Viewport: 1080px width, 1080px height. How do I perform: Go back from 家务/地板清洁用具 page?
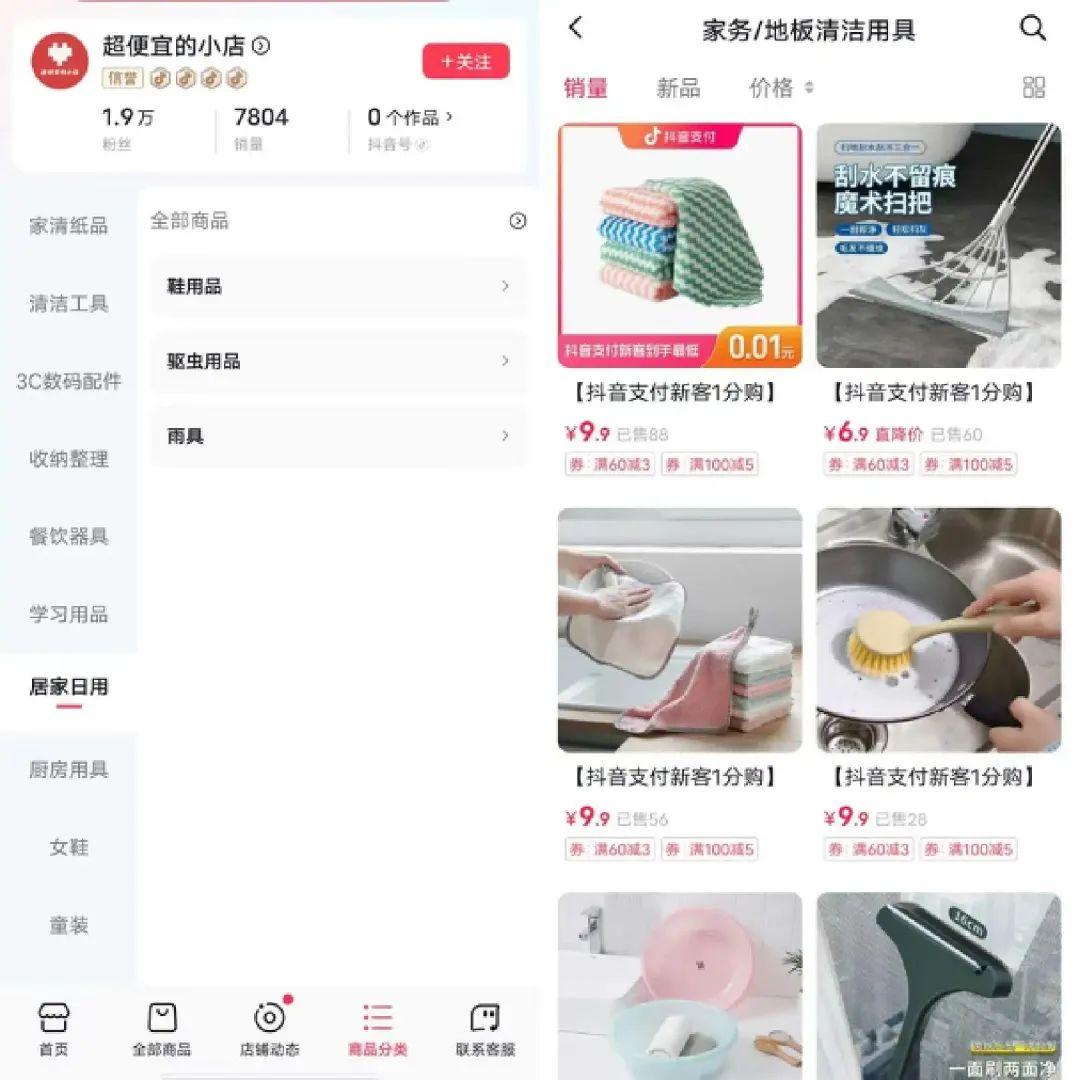pyautogui.click(x=575, y=28)
